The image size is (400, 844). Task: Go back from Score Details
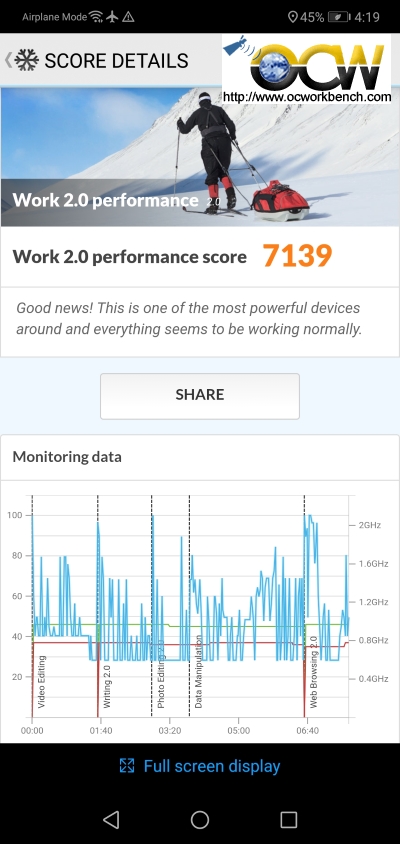[x=9, y=60]
